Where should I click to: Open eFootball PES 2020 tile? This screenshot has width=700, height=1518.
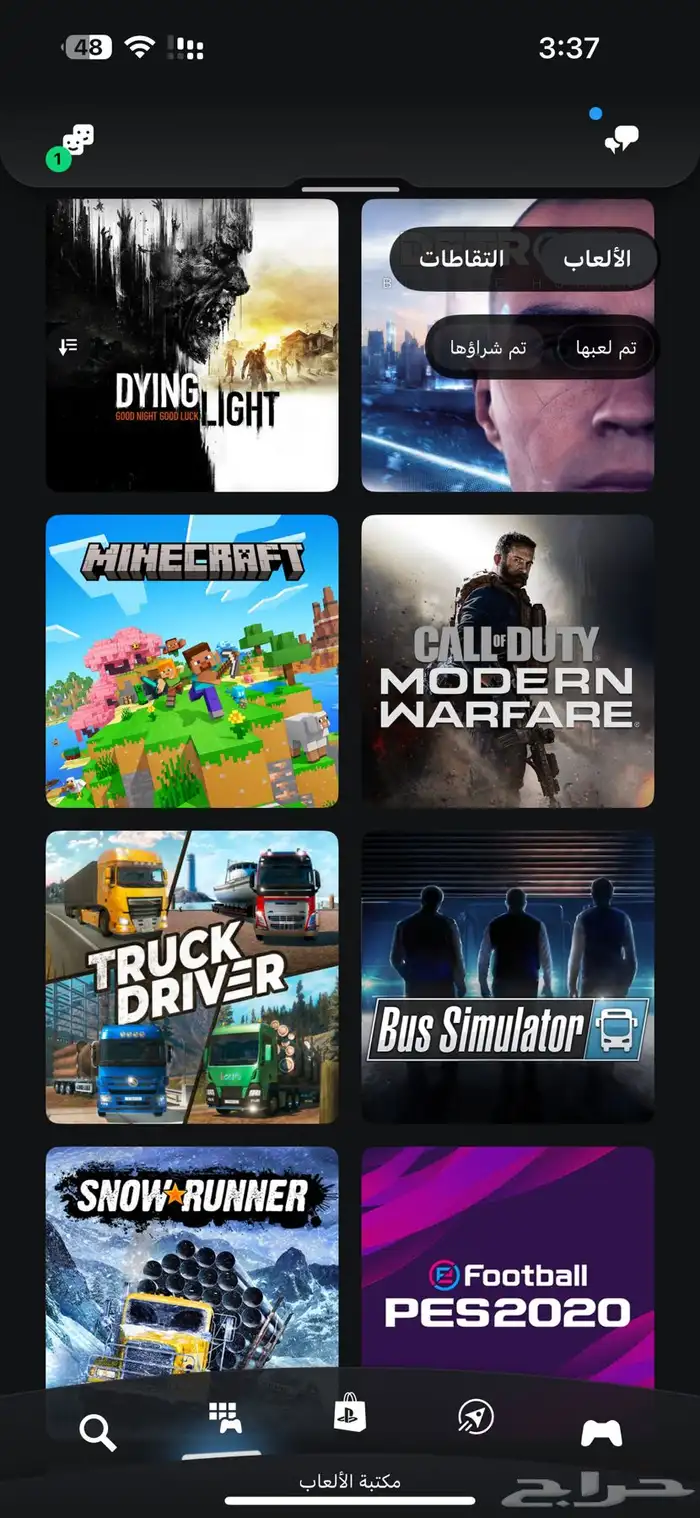pyautogui.click(x=507, y=1260)
